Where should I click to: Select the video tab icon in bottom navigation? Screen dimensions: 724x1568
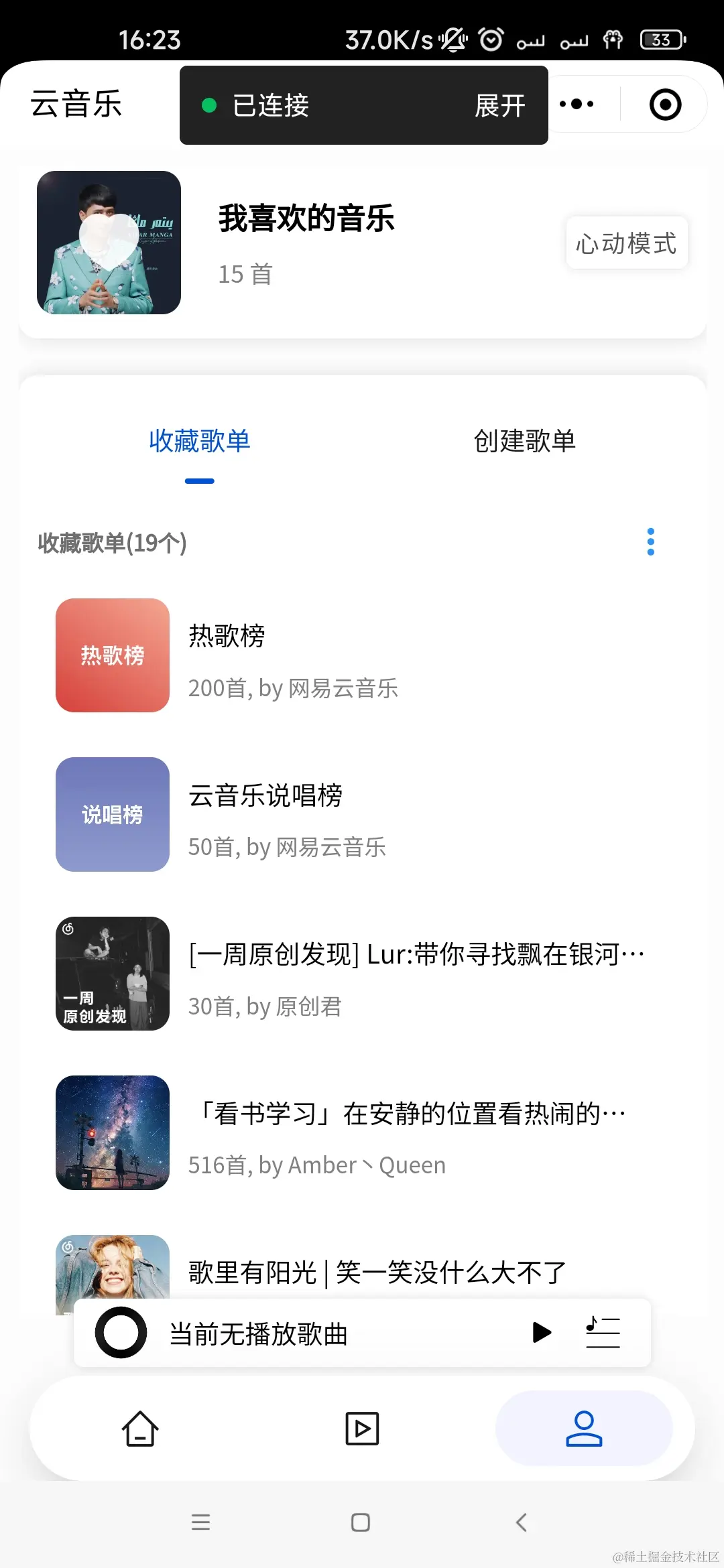(361, 1428)
